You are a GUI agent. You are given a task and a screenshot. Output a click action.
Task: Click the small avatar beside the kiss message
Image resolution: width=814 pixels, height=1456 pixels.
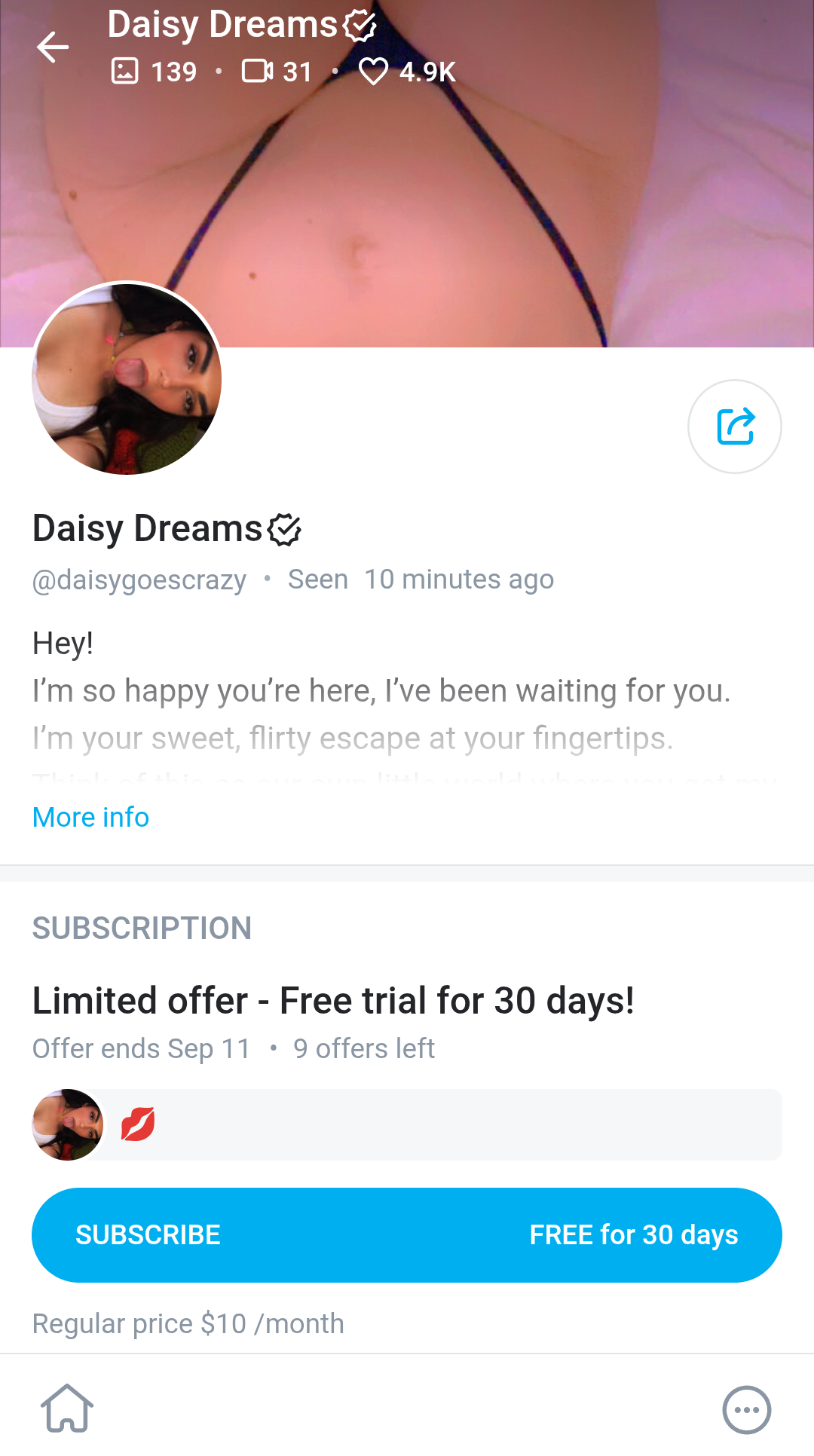pyautogui.click(x=67, y=1124)
